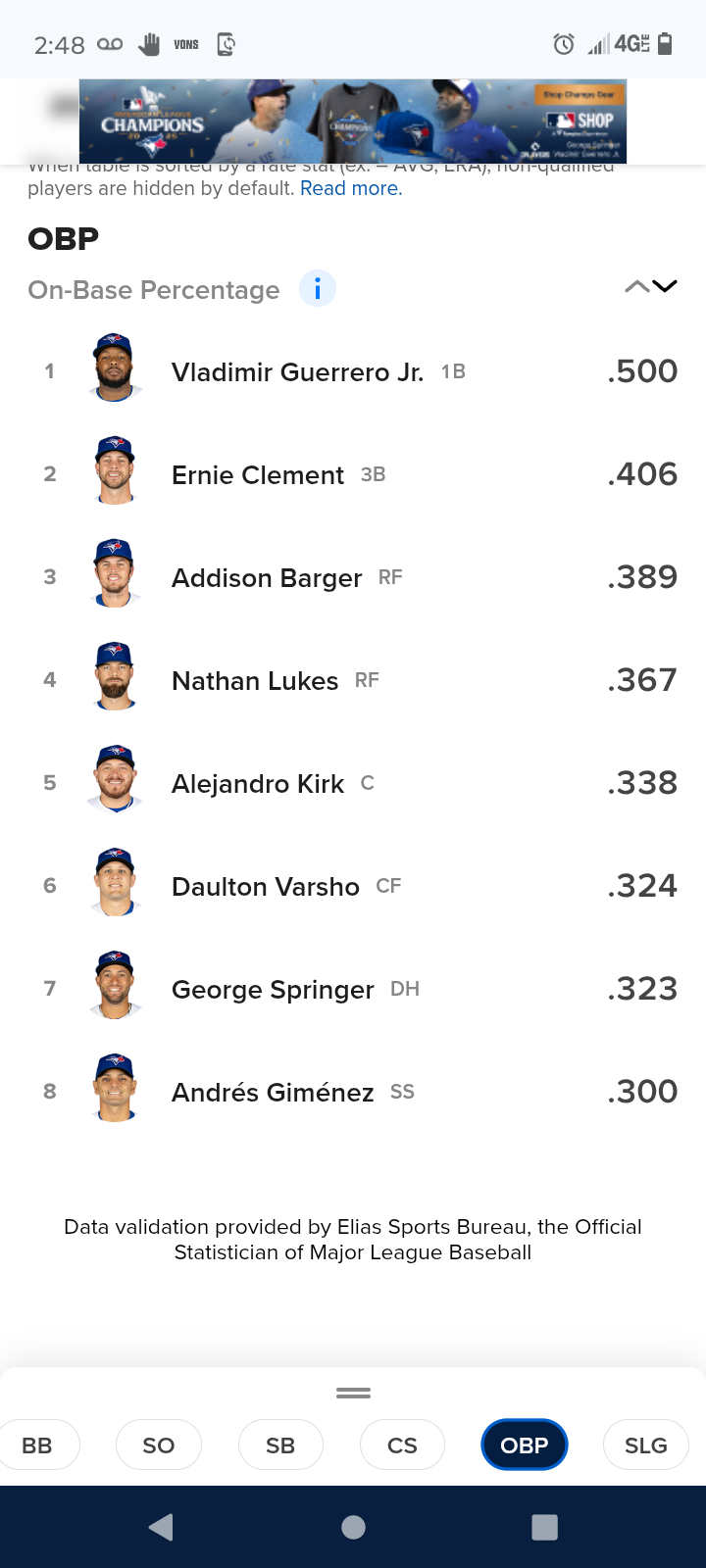Toggle OBP sort order arrows
Screen dimensions: 706x1568
pos(651,286)
